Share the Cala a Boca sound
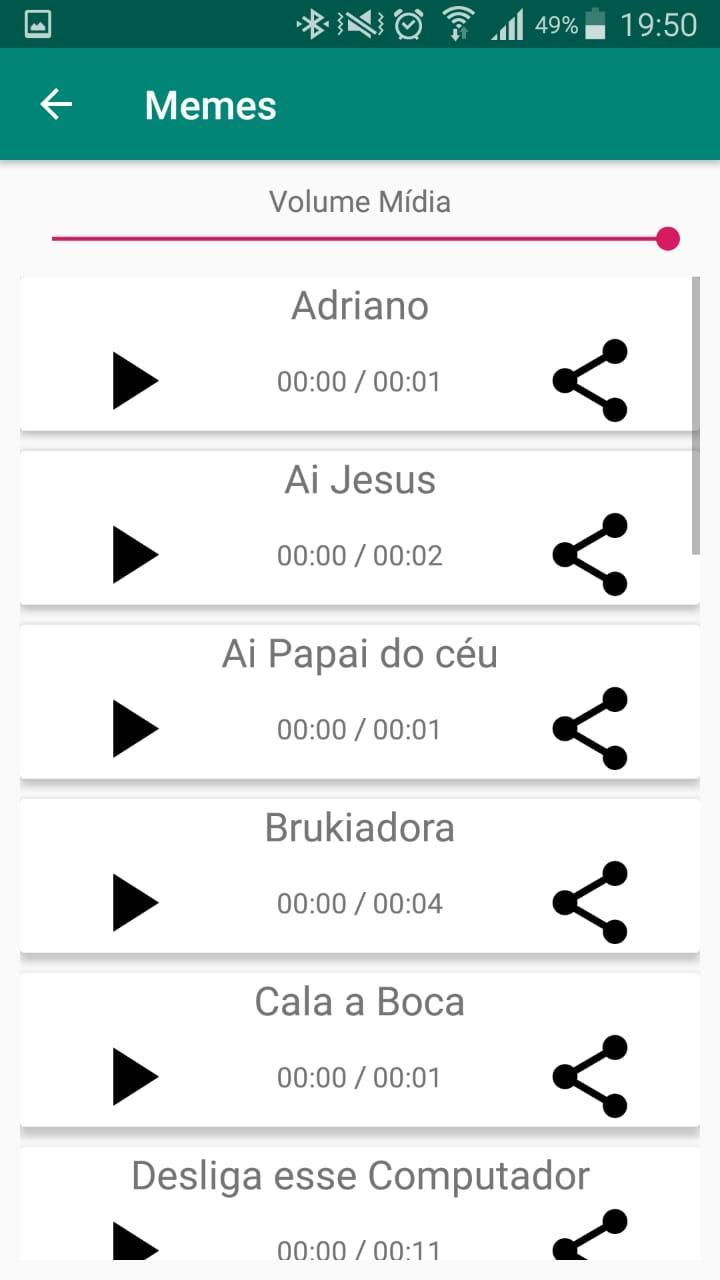This screenshot has height=1280, width=720. [590, 1076]
